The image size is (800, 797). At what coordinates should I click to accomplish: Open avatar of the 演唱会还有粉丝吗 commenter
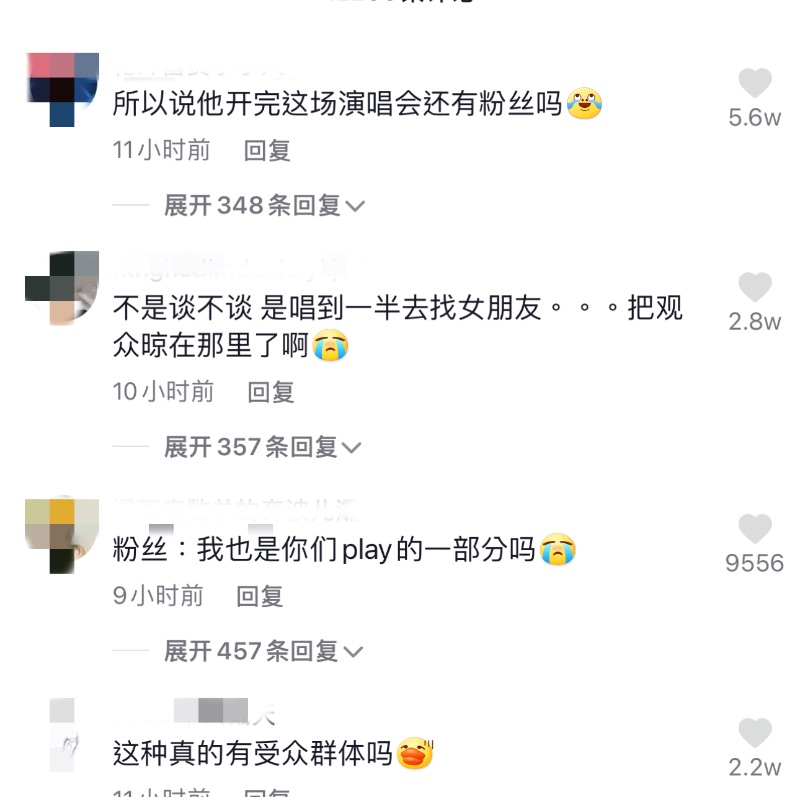(x=62, y=88)
